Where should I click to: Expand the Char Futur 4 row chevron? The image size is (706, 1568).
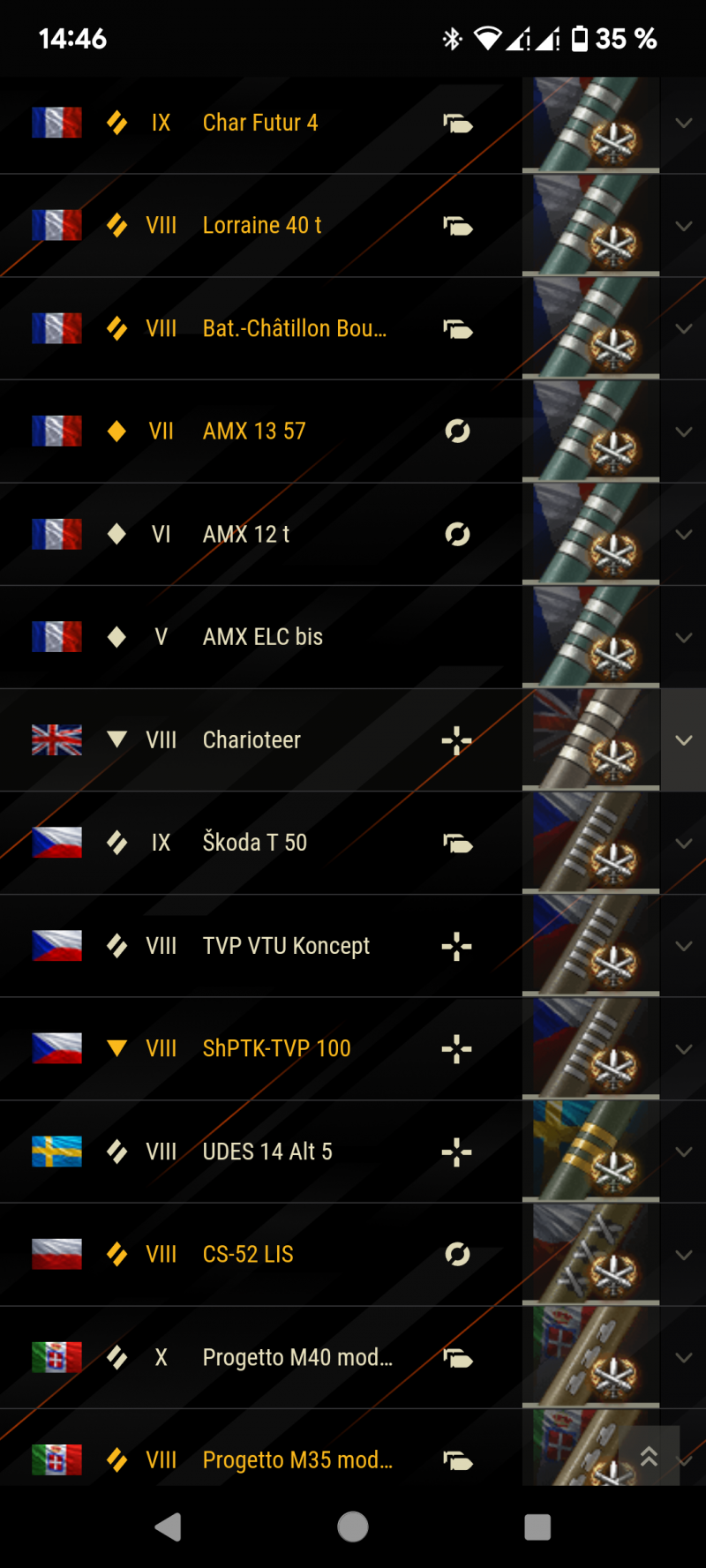point(683,124)
